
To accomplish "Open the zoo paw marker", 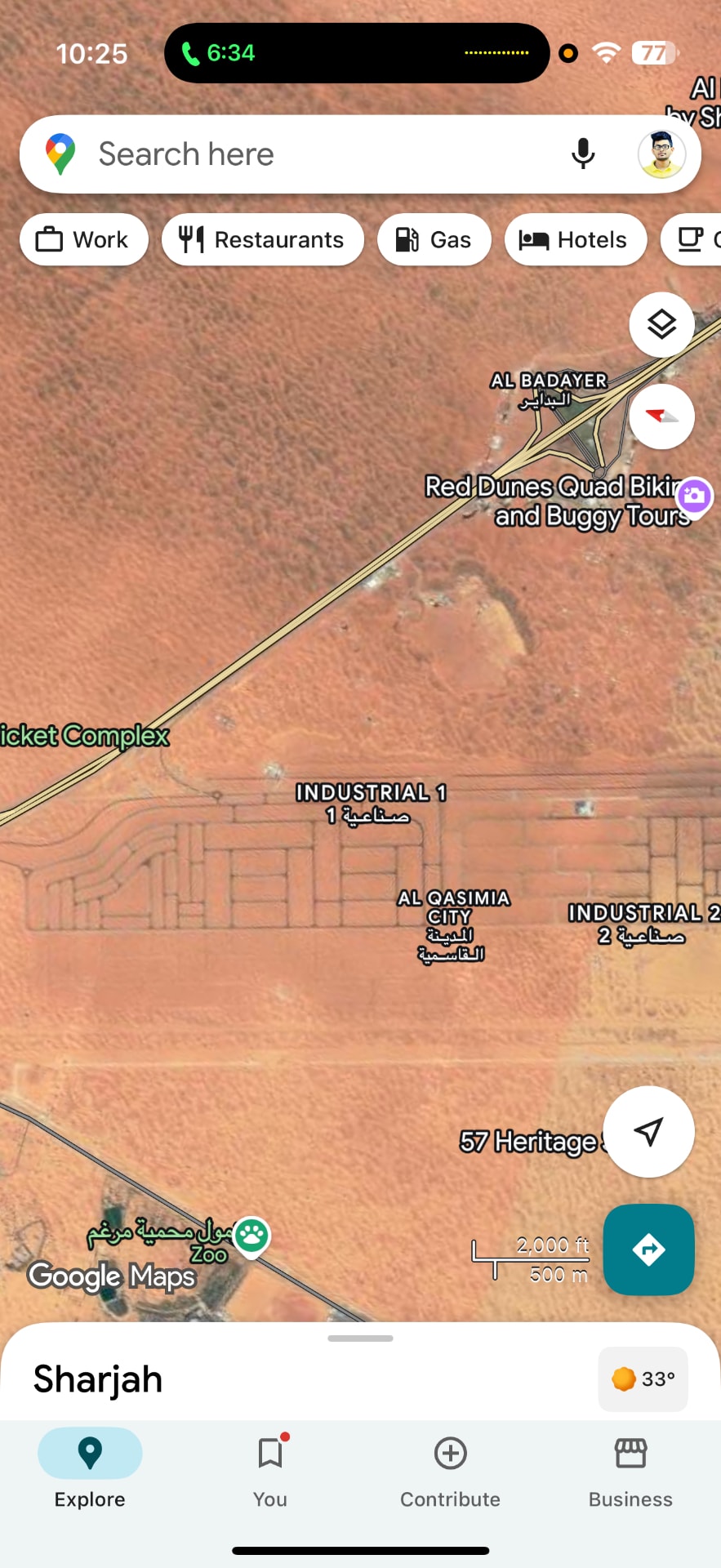I will [251, 1235].
